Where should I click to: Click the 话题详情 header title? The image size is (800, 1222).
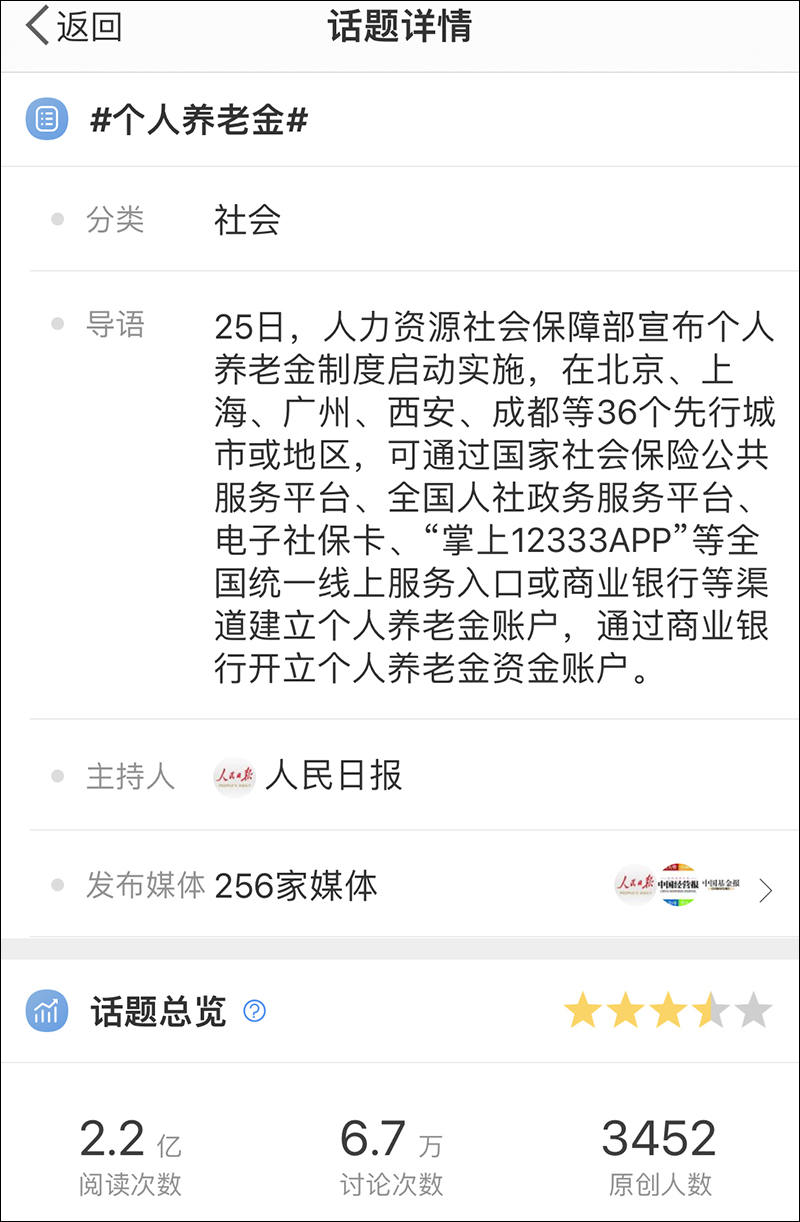pyautogui.click(x=400, y=27)
